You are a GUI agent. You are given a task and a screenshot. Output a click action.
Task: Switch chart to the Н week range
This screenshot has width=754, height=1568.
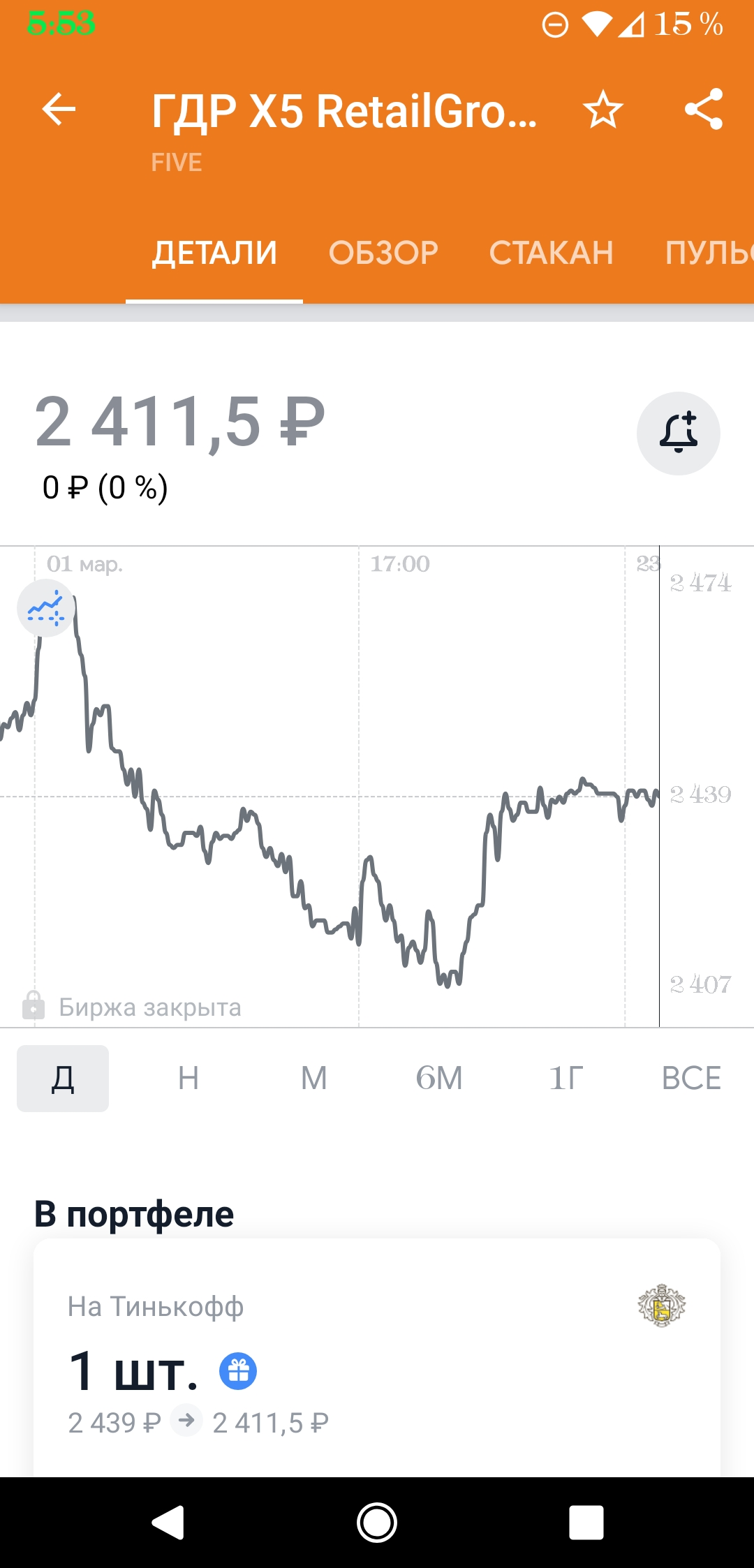[188, 1078]
